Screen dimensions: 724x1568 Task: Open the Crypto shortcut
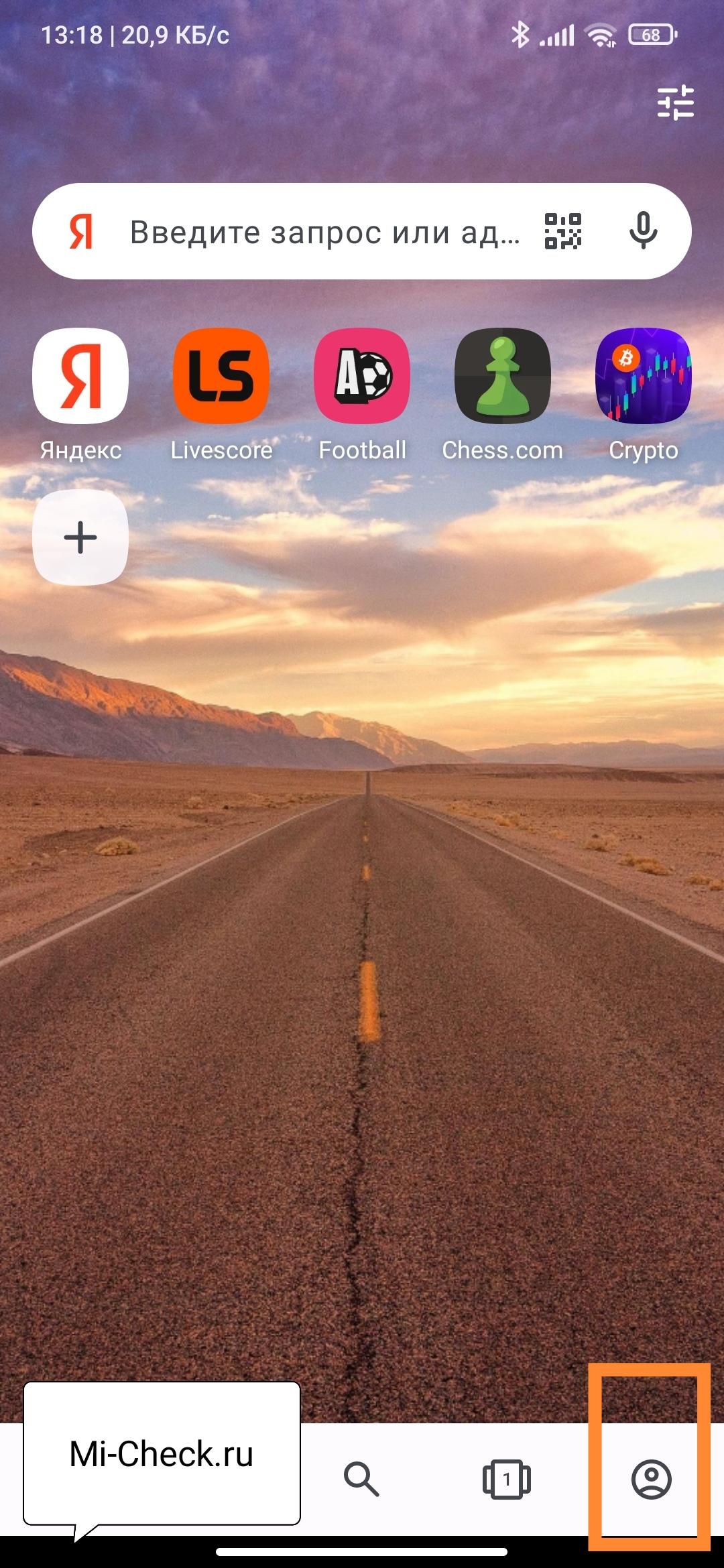pos(643,376)
